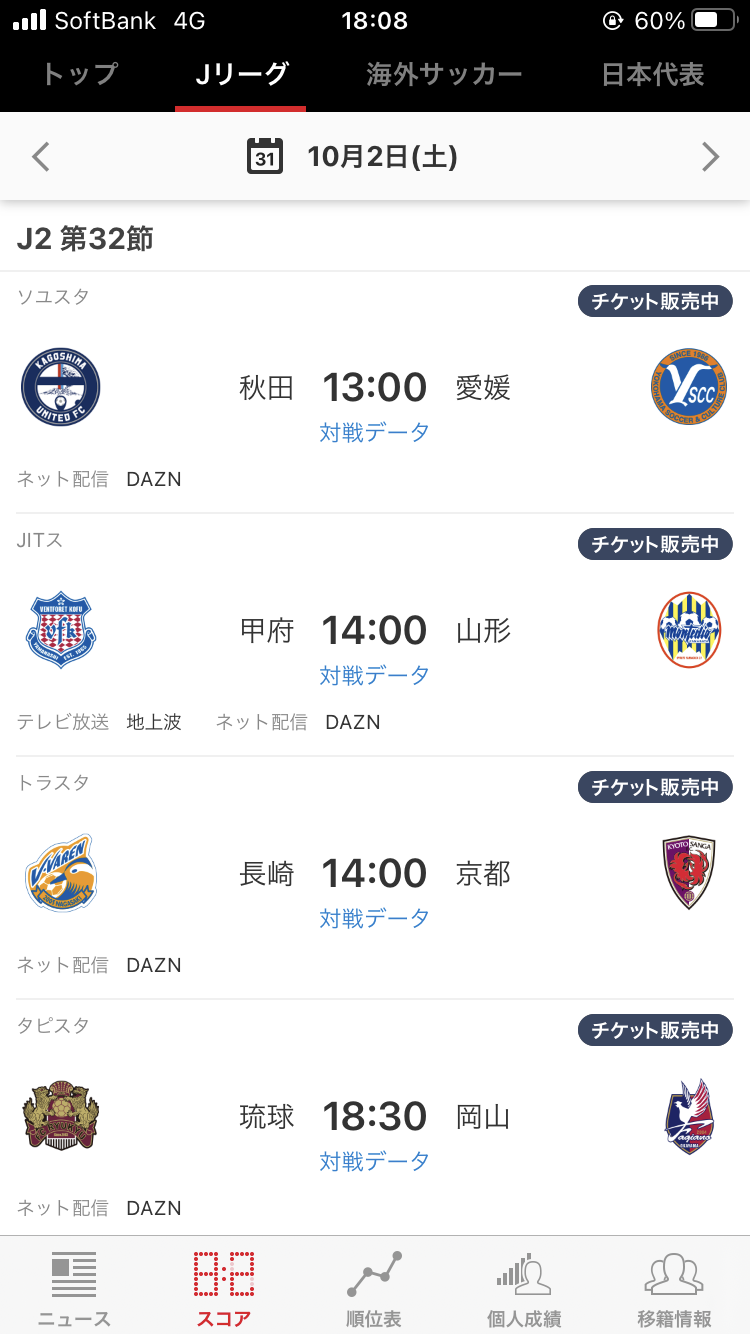Image resolution: width=750 pixels, height=1334 pixels.
Task: Open the 移籍情報 tab
Action: (x=674, y=1288)
